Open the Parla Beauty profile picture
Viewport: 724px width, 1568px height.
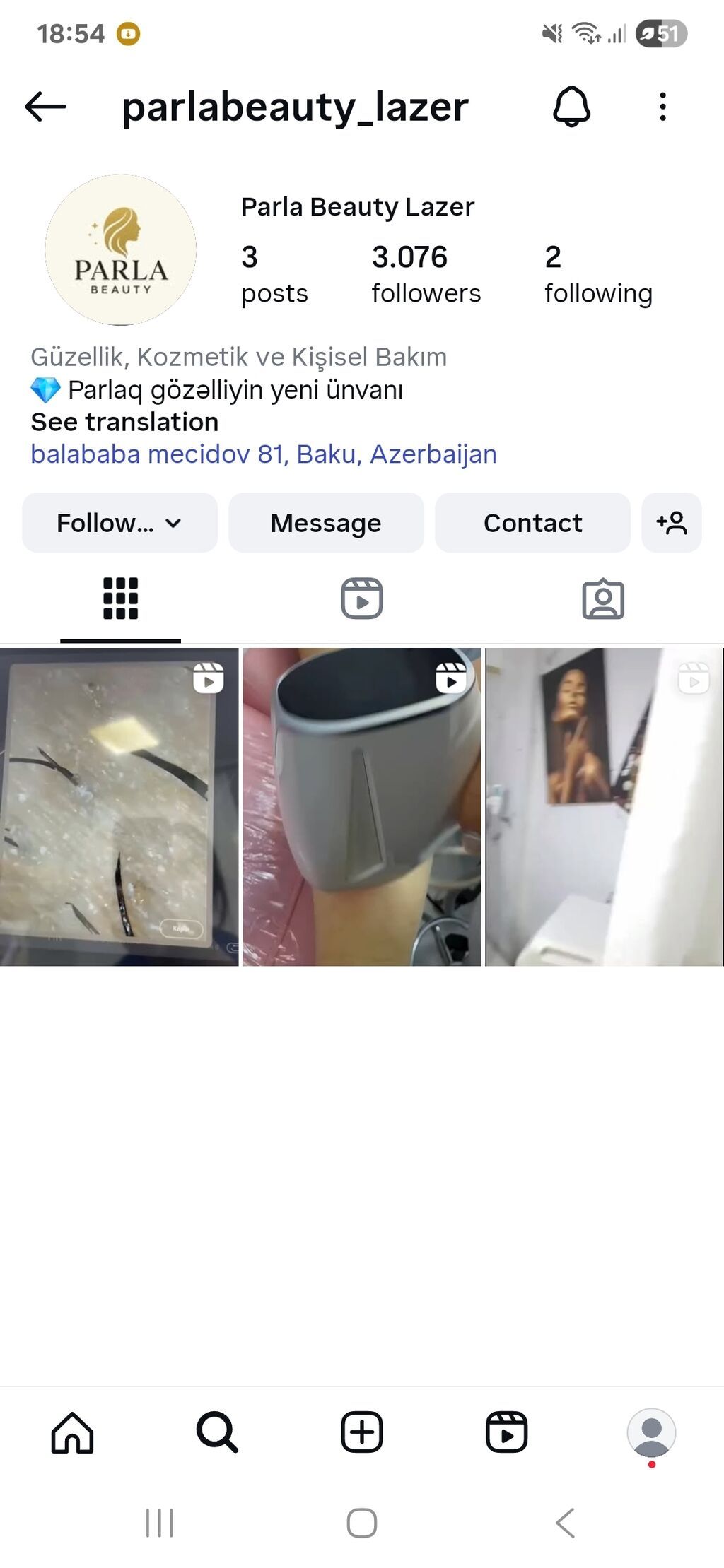[x=121, y=249]
